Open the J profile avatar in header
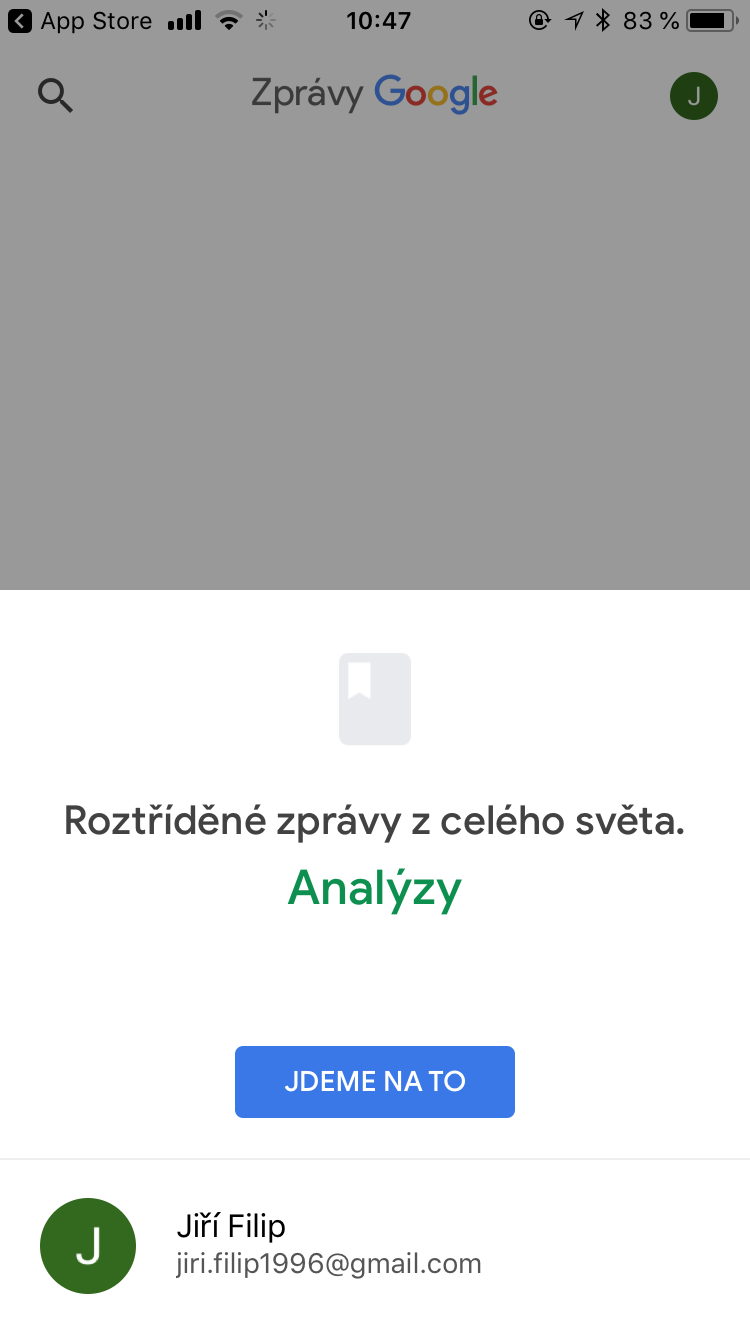 tap(693, 96)
